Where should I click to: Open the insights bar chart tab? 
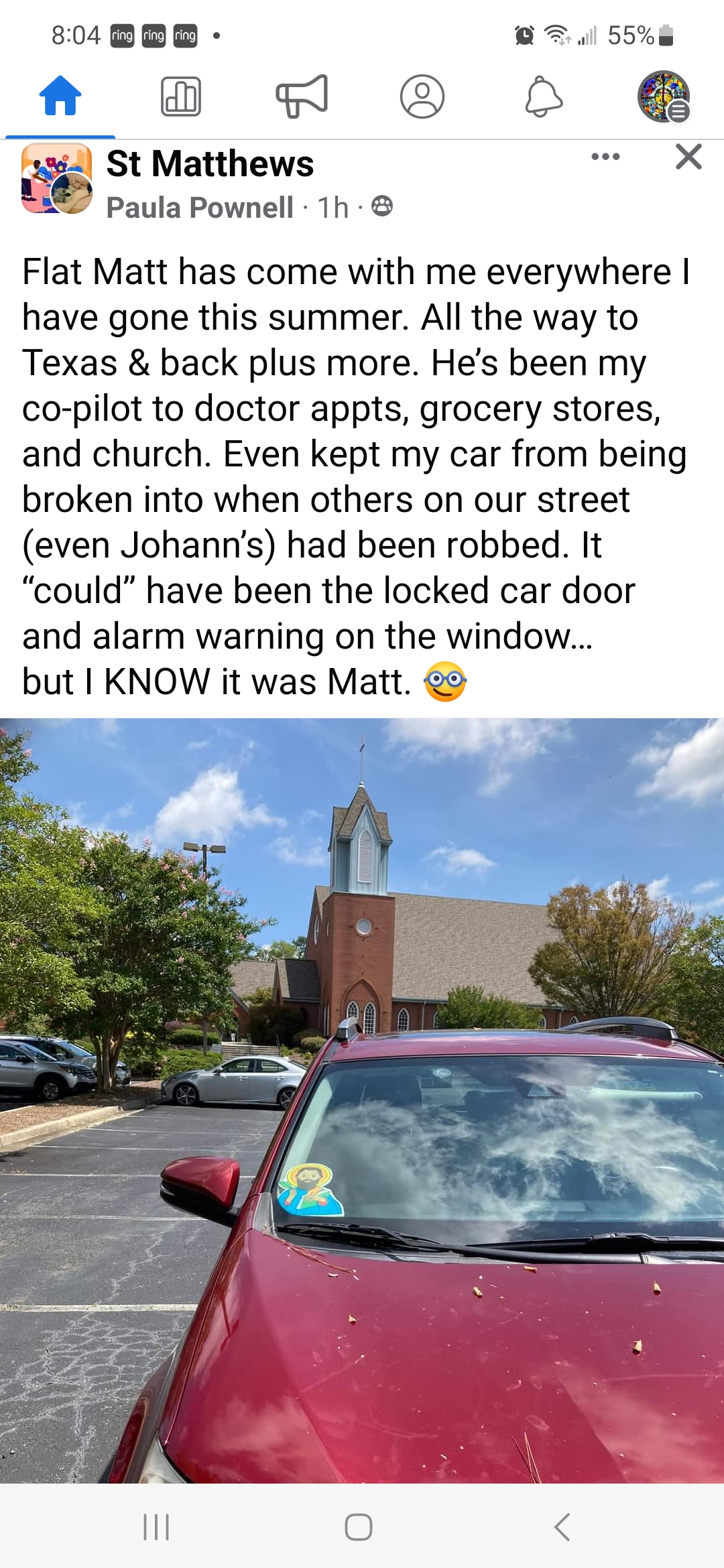pos(181,96)
